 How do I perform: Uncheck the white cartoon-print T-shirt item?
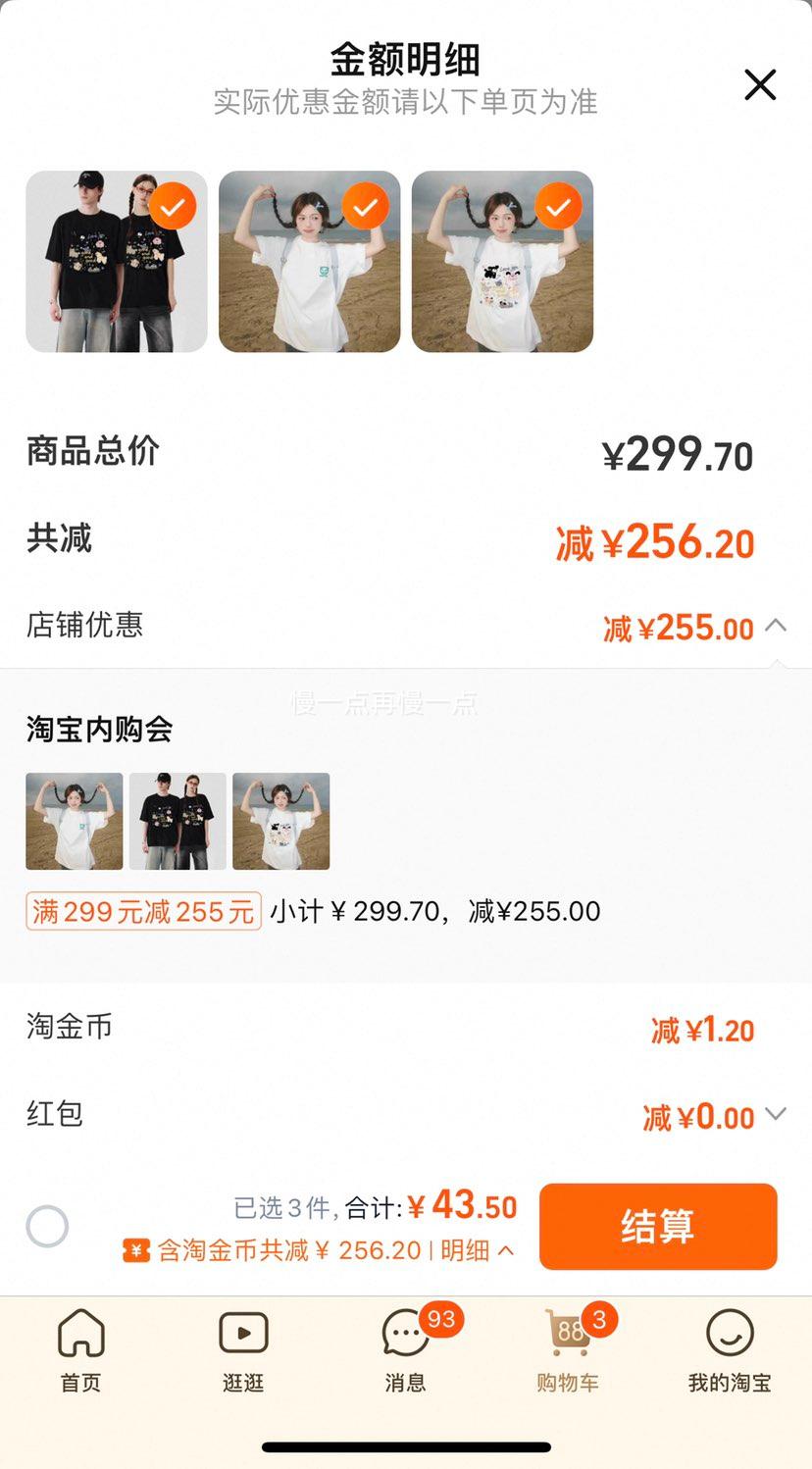559,206
